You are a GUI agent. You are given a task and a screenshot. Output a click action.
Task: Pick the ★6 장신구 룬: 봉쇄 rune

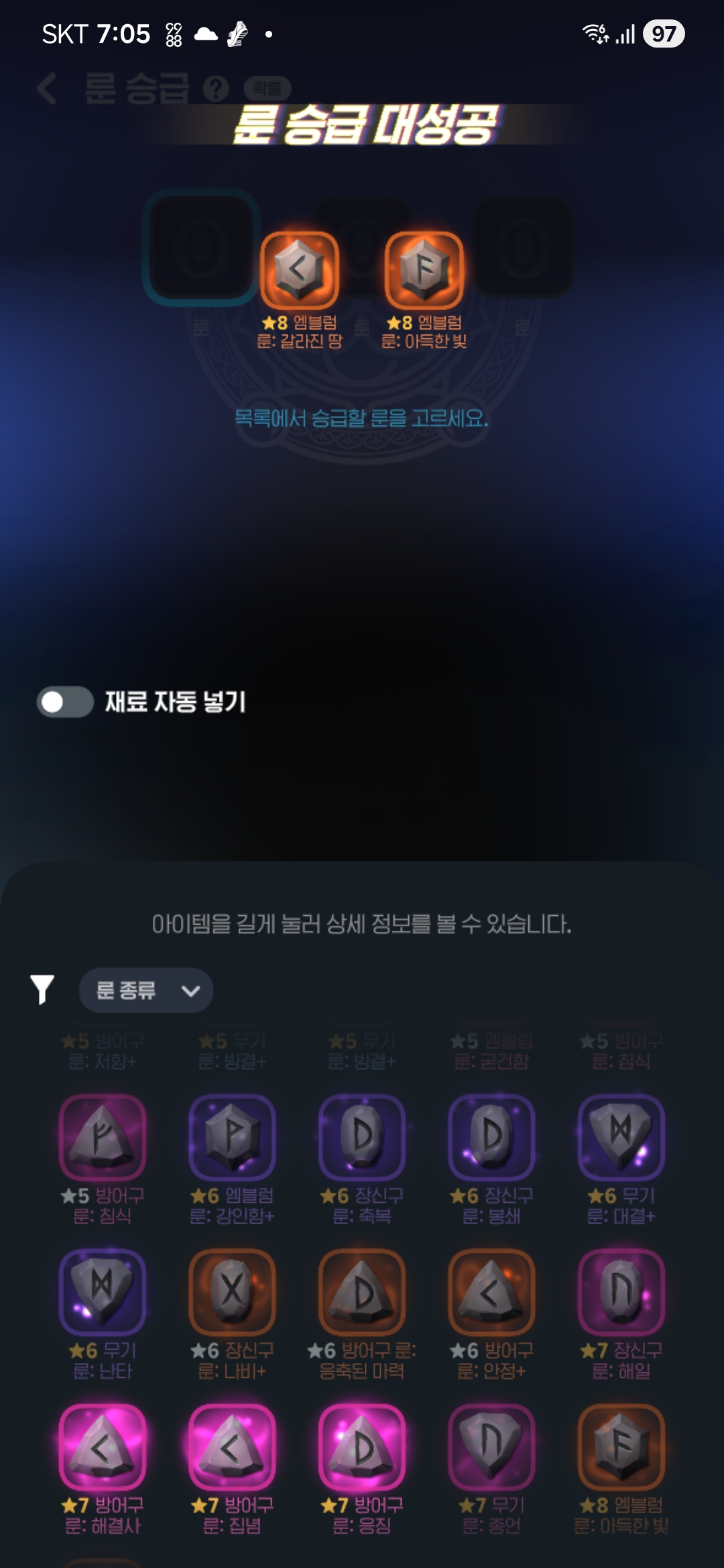491,1137
